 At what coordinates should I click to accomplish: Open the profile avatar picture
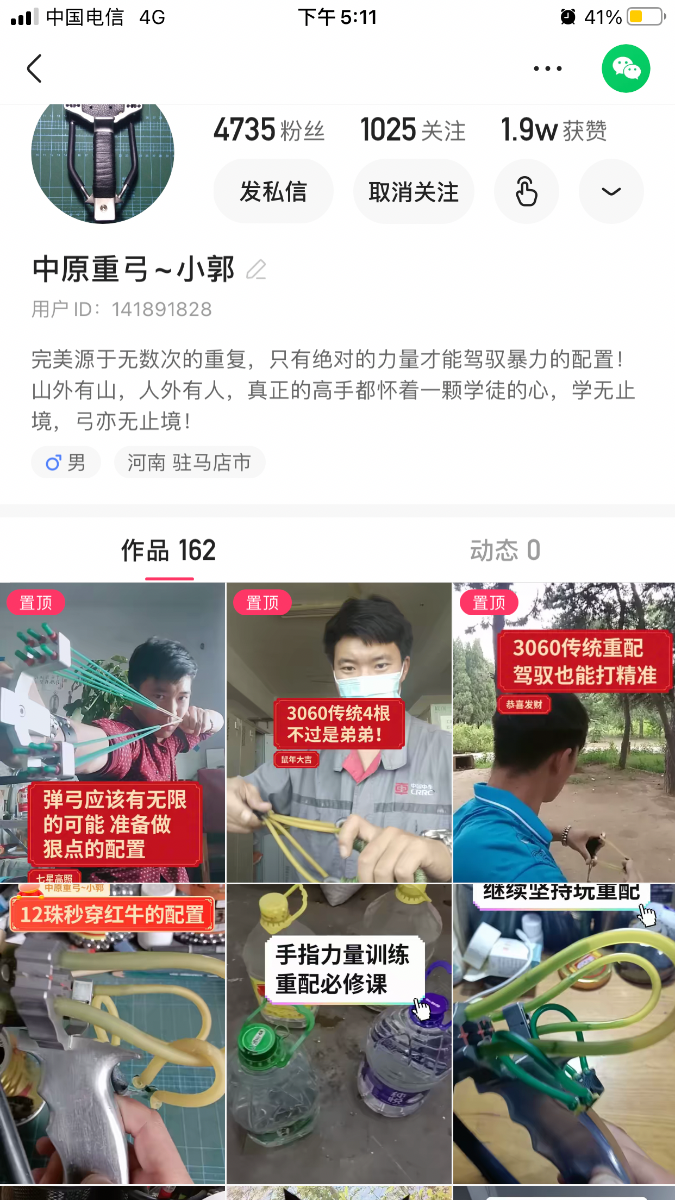click(x=103, y=160)
